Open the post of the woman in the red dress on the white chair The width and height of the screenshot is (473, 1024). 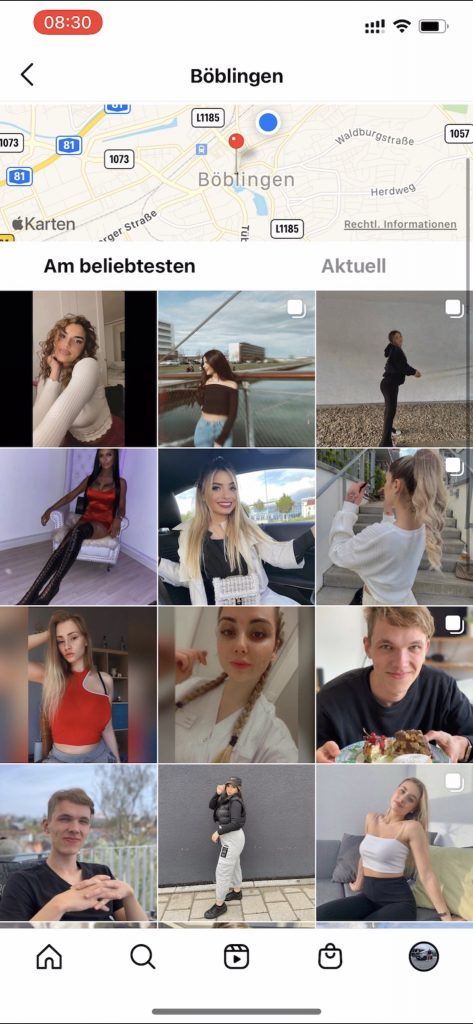pos(78,526)
